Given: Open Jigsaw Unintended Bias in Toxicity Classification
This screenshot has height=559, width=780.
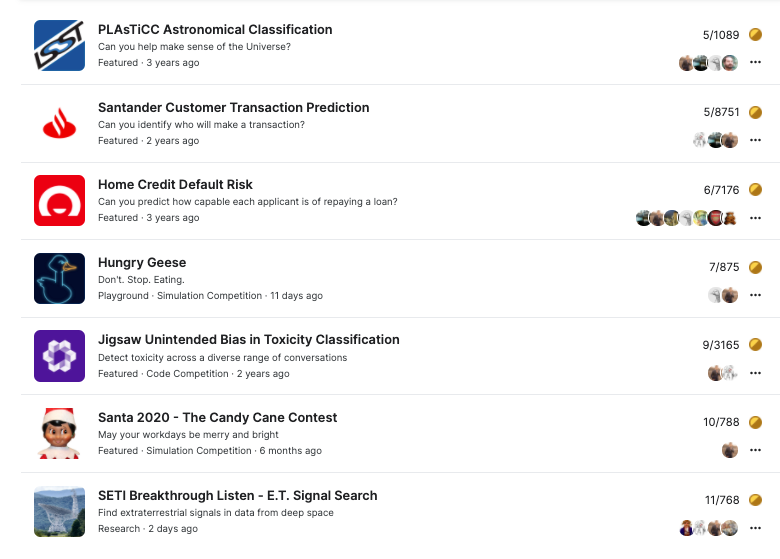Looking at the screenshot, I should coord(248,339).
